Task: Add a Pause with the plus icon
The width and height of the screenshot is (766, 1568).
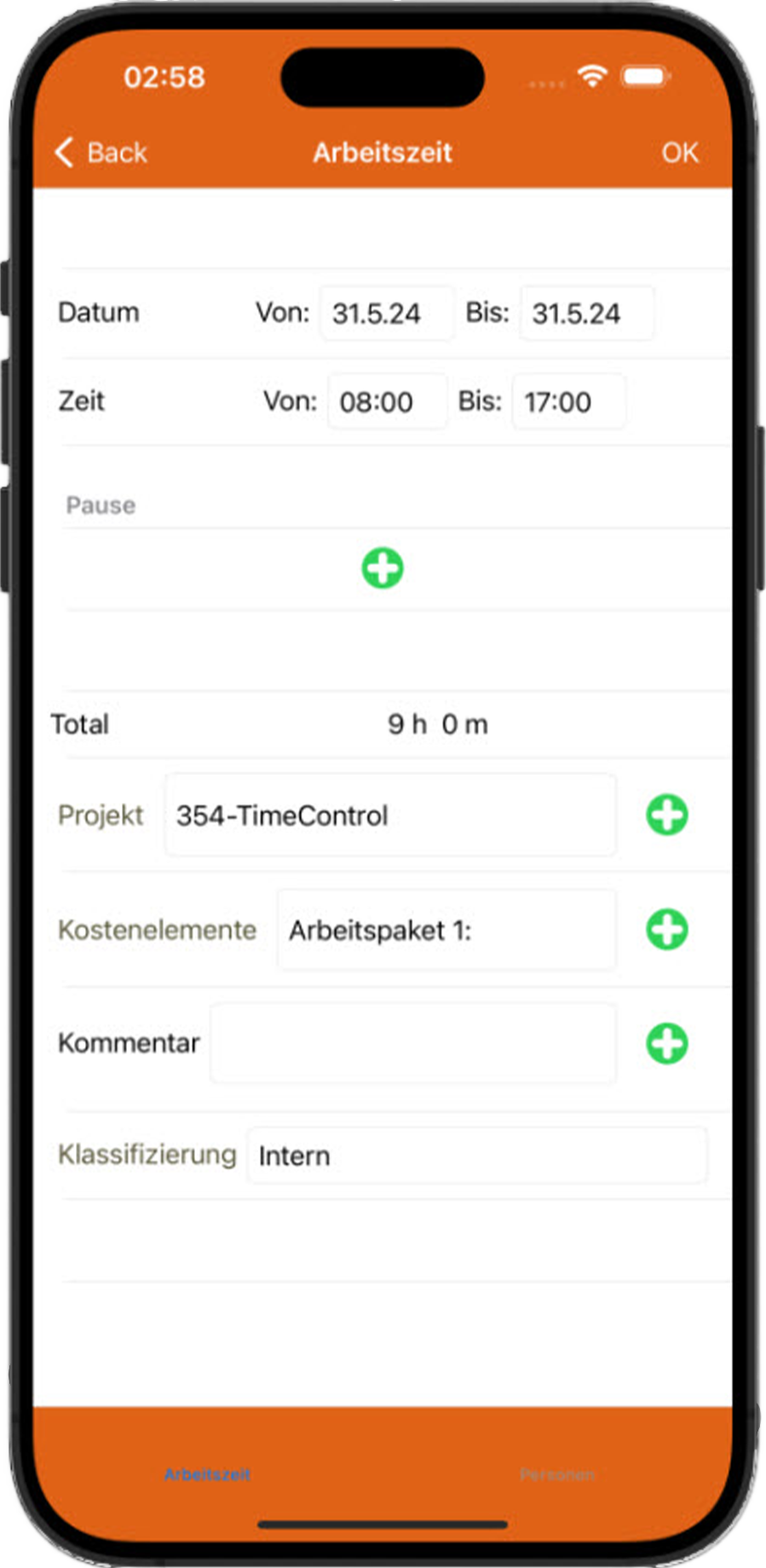Action: click(383, 568)
